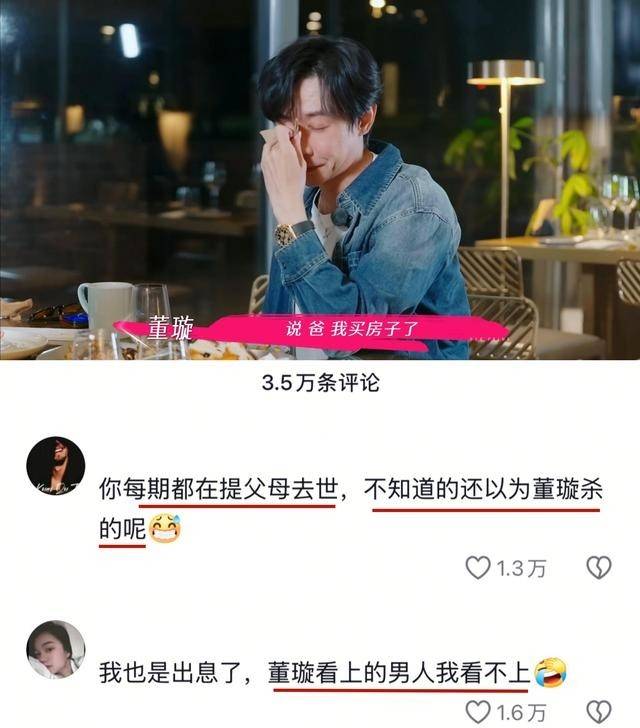Image resolution: width=640 pixels, height=728 pixels.
Task: Like the comment about 每期都在提父母去世
Action: click(478, 568)
